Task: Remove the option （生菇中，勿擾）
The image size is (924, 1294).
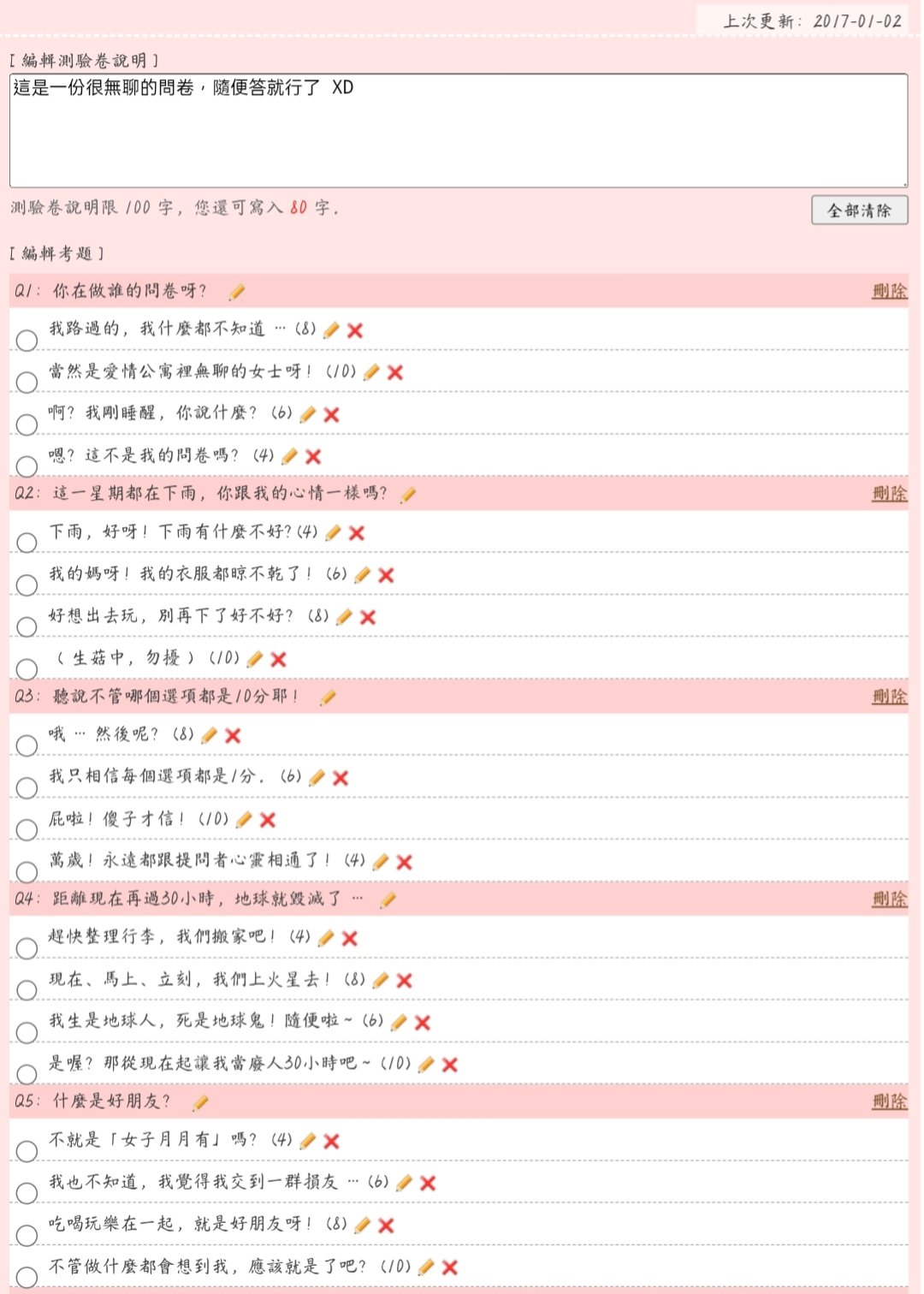Action: pos(278,659)
